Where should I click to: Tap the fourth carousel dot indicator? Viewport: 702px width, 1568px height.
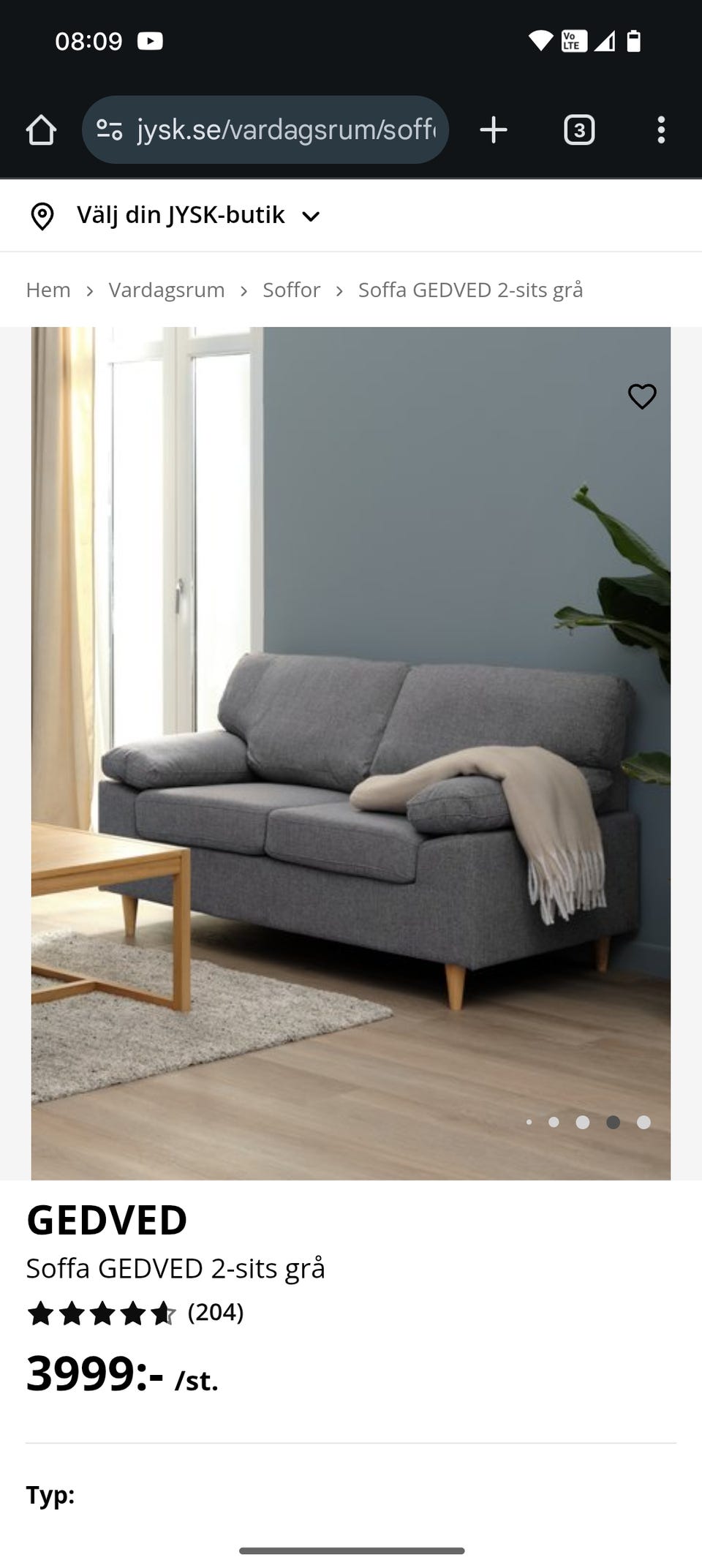point(614,1123)
